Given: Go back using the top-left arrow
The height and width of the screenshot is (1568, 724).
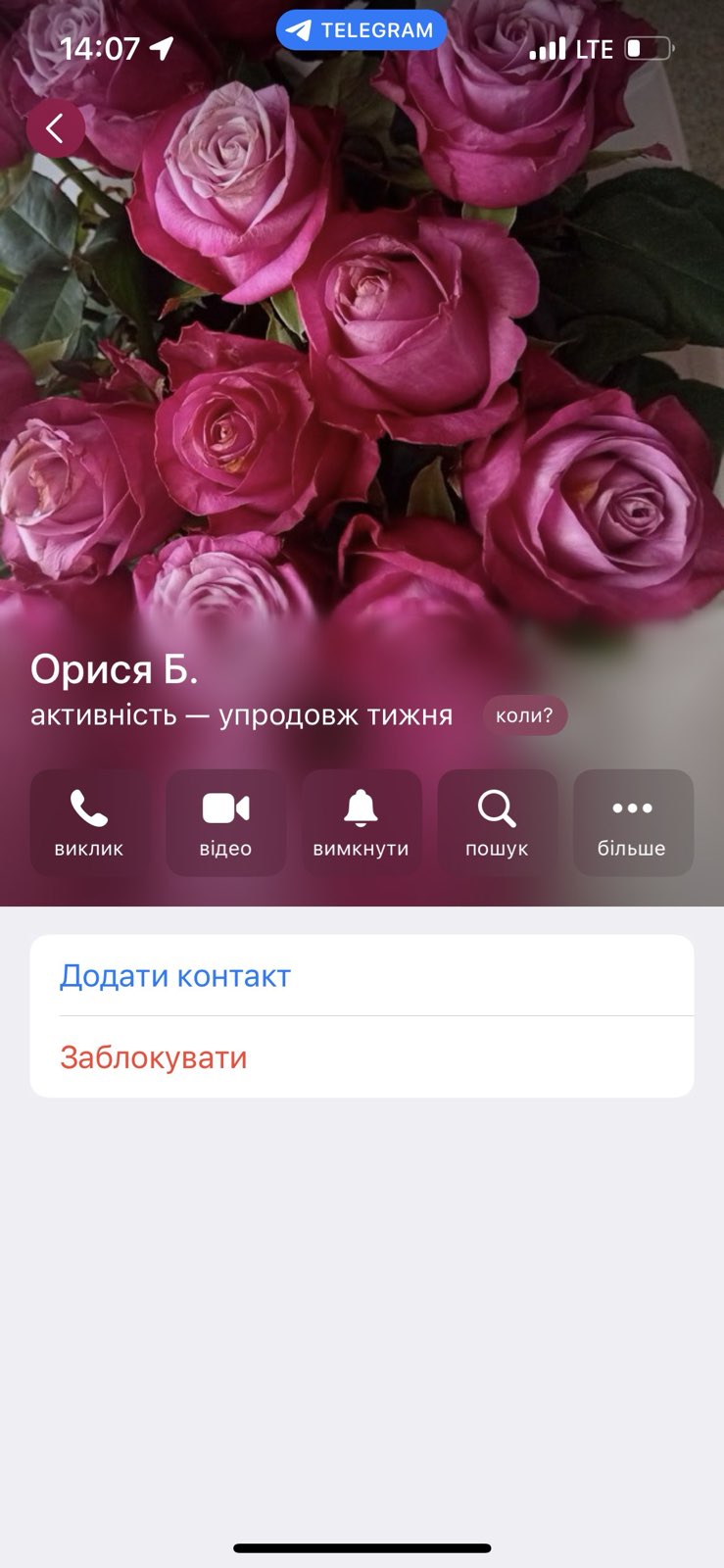Looking at the screenshot, I should [56, 128].
